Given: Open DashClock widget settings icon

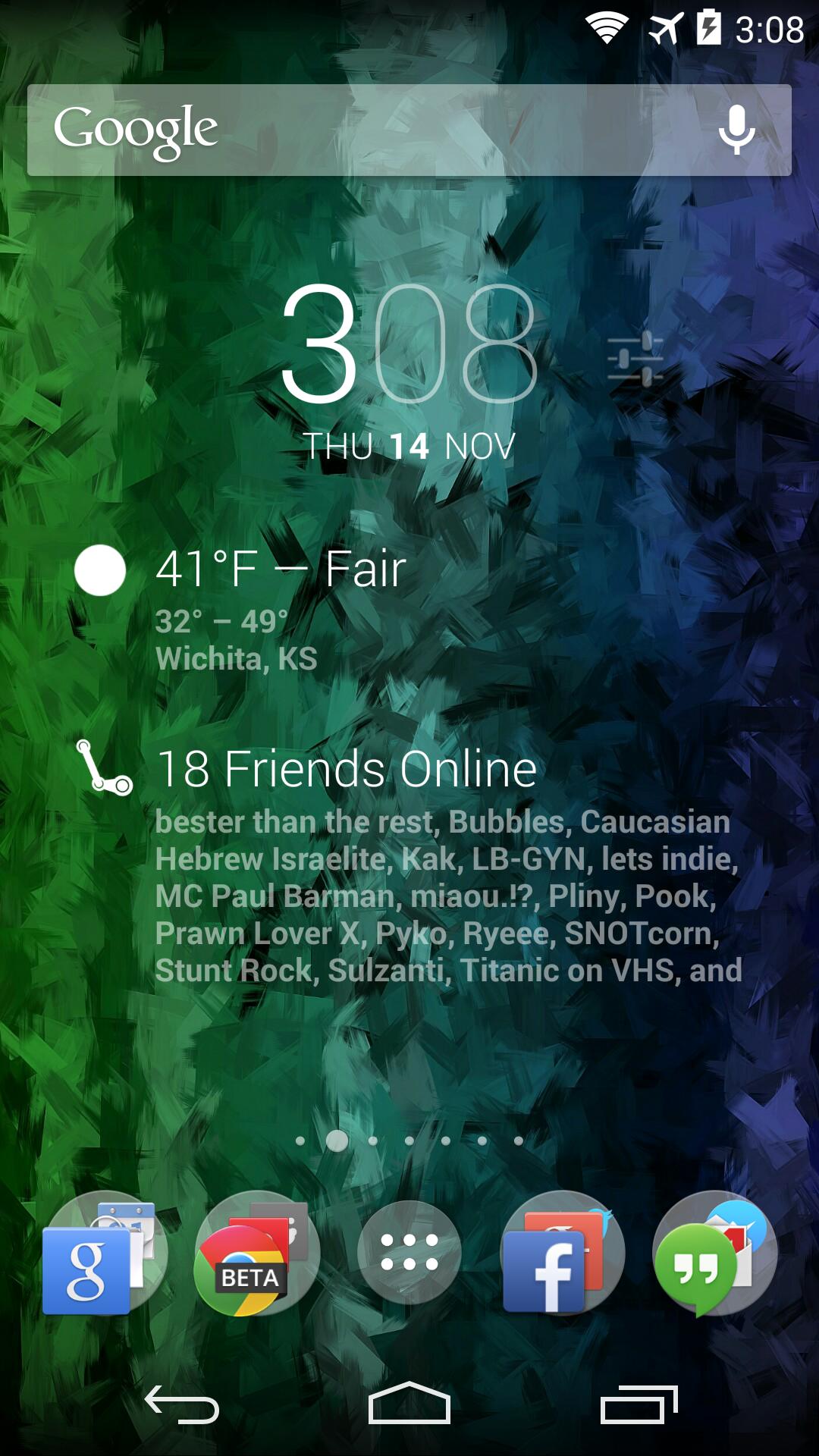Looking at the screenshot, I should [635, 358].
